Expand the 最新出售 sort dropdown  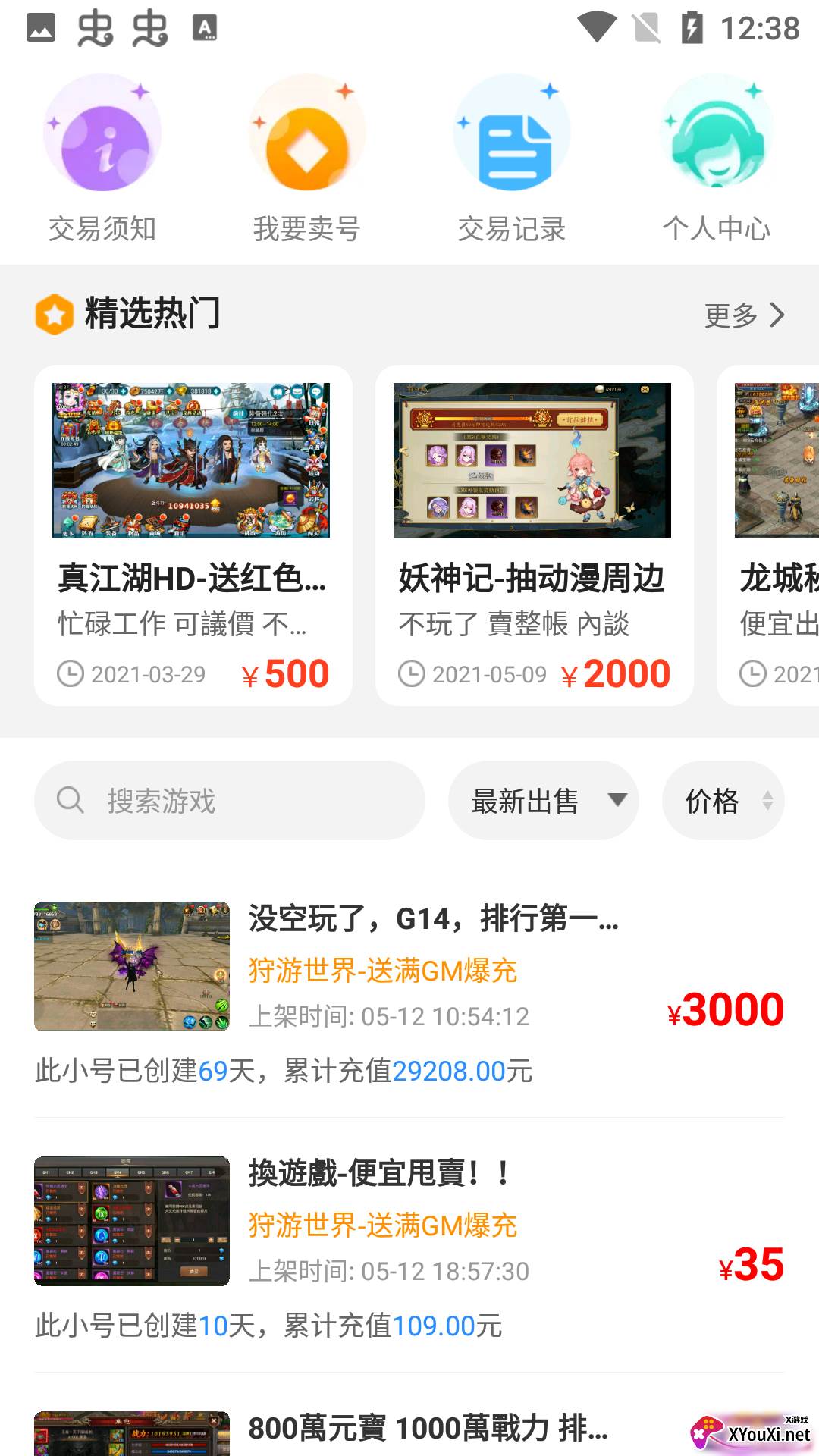pyautogui.click(x=543, y=801)
